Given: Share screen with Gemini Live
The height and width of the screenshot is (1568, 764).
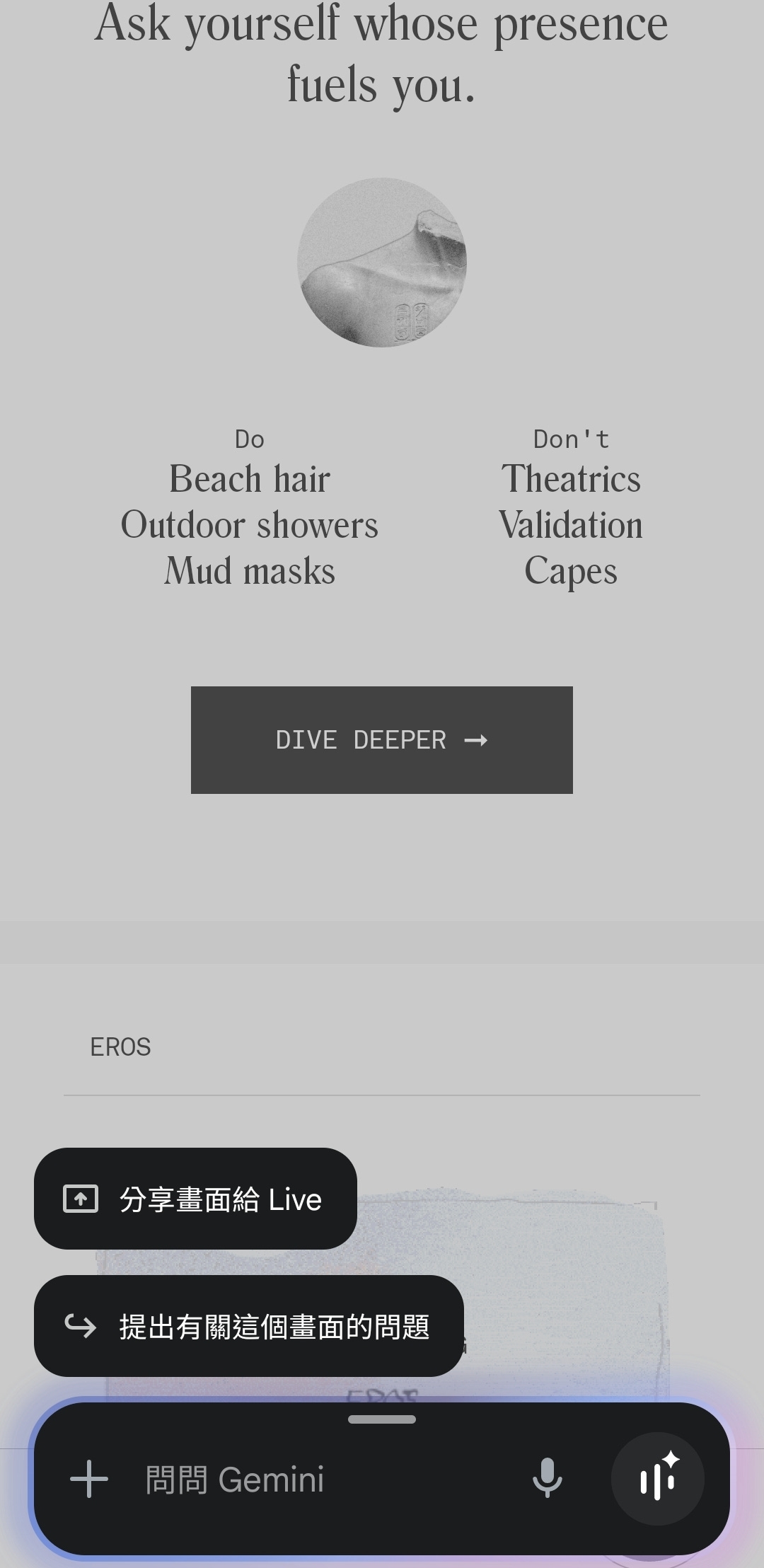Looking at the screenshot, I should (x=195, y=1199).
